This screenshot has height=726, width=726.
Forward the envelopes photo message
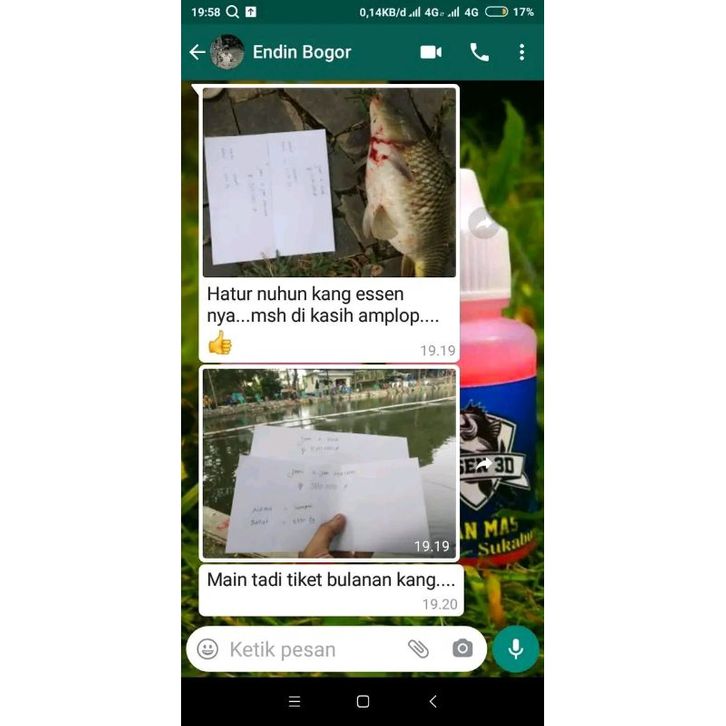484,465
